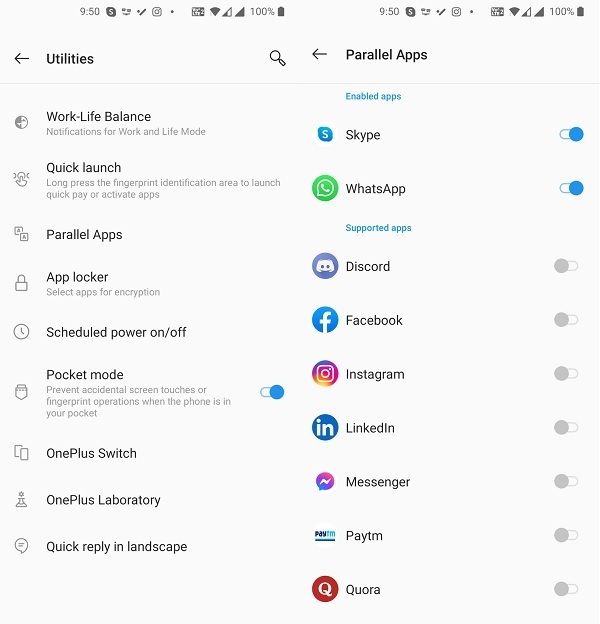Go back from the Utilities screen
600x624 pixels.
[22, 59]
